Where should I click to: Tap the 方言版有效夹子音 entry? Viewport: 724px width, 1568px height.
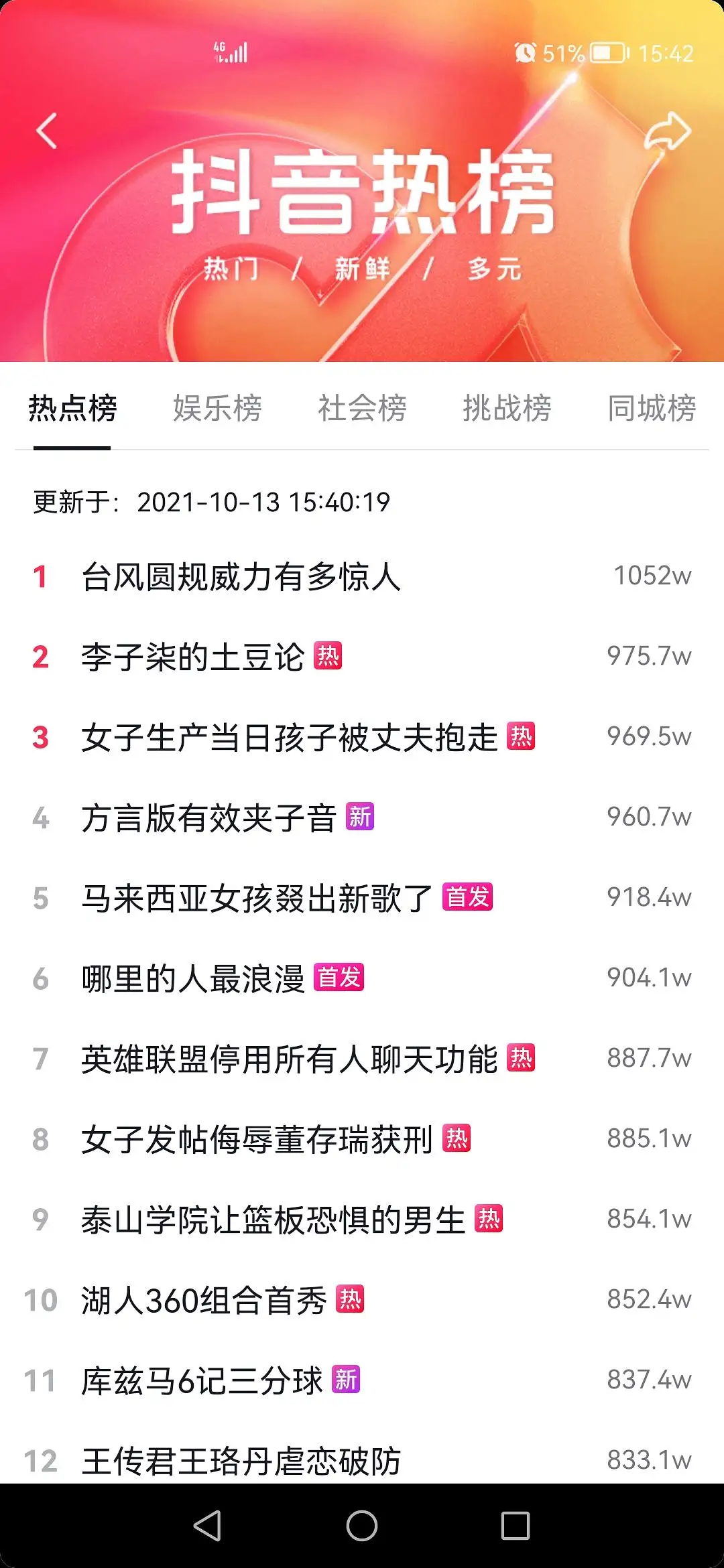coord(209,818)
